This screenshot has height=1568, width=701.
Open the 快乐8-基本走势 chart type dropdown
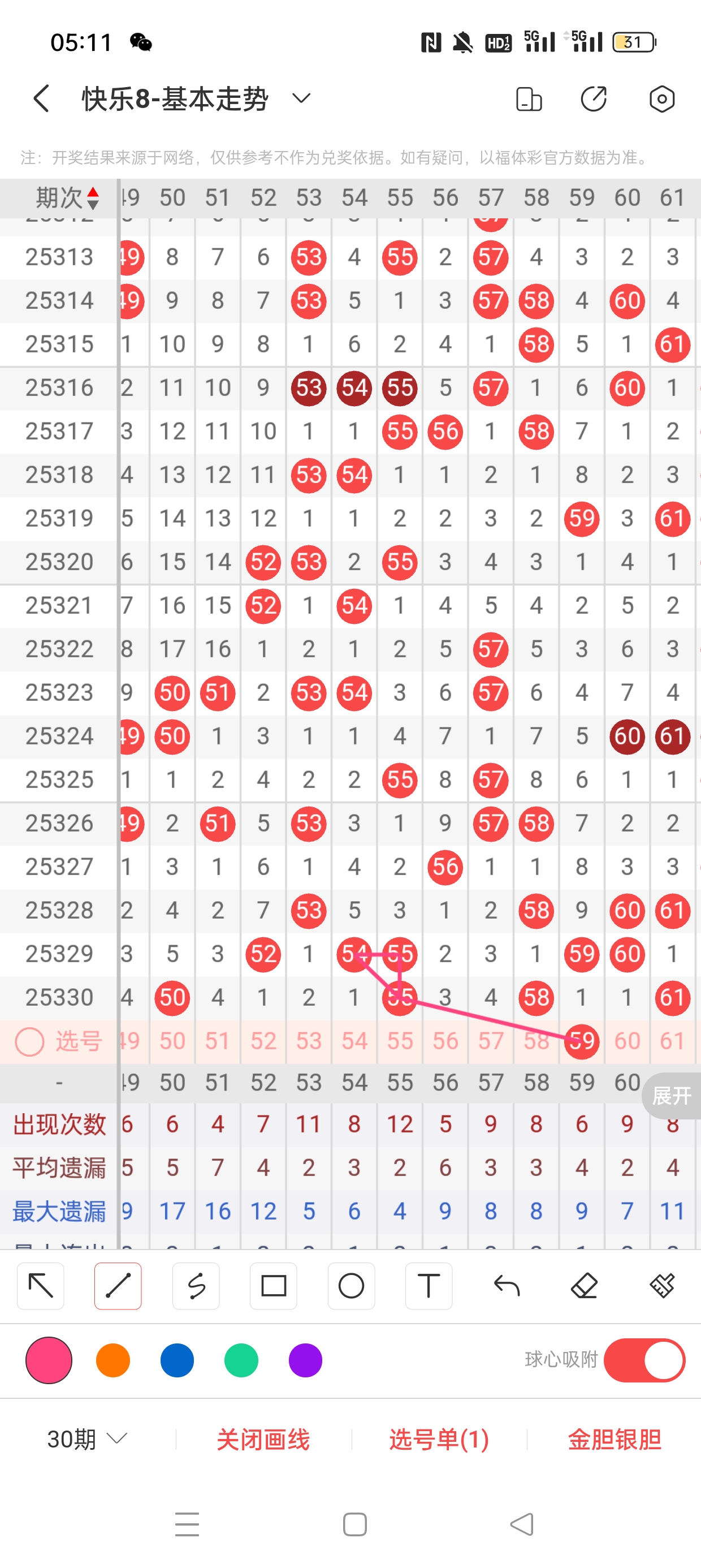301,98
